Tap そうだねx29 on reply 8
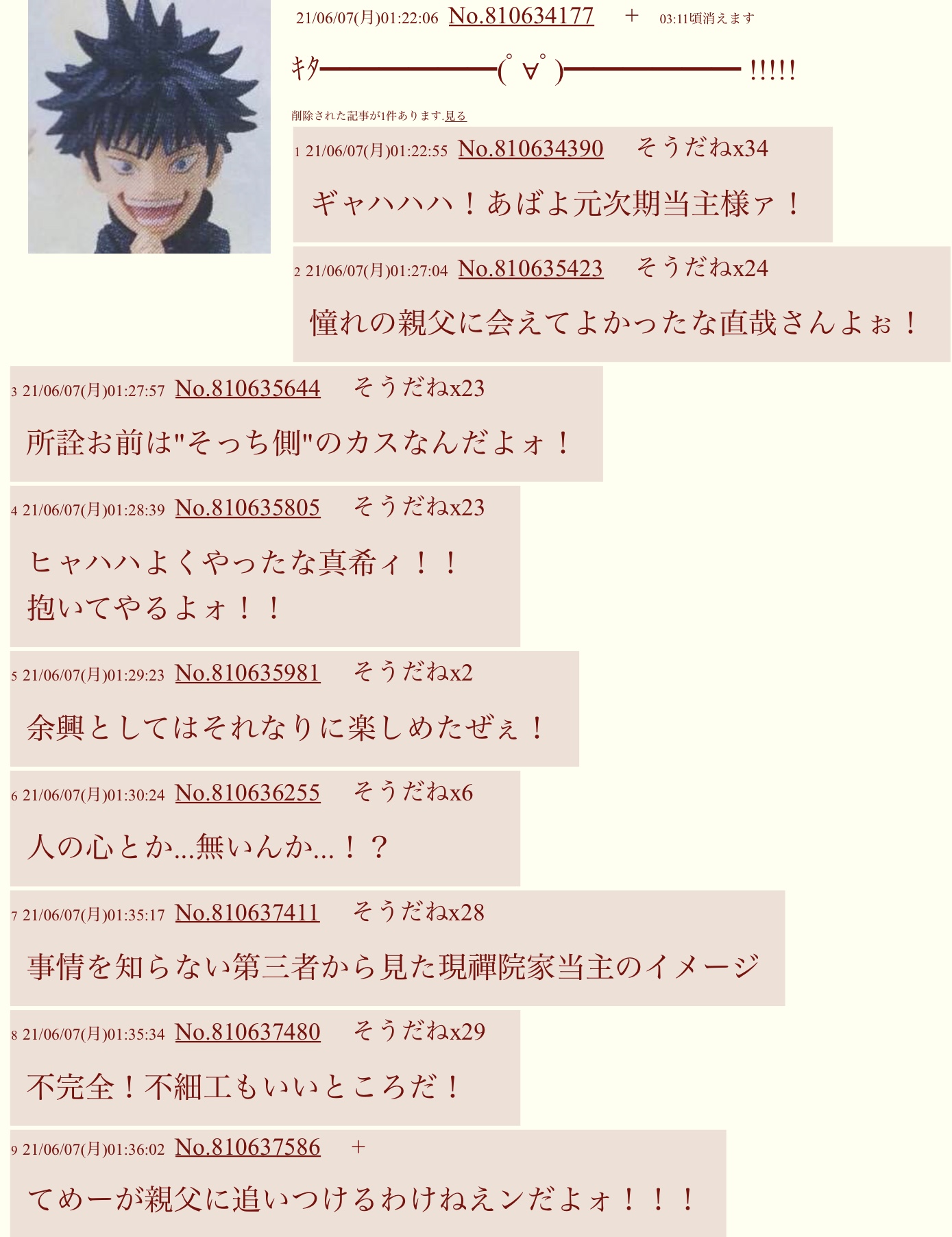This screenshot has width=952, height=1237. [419, 1031]
